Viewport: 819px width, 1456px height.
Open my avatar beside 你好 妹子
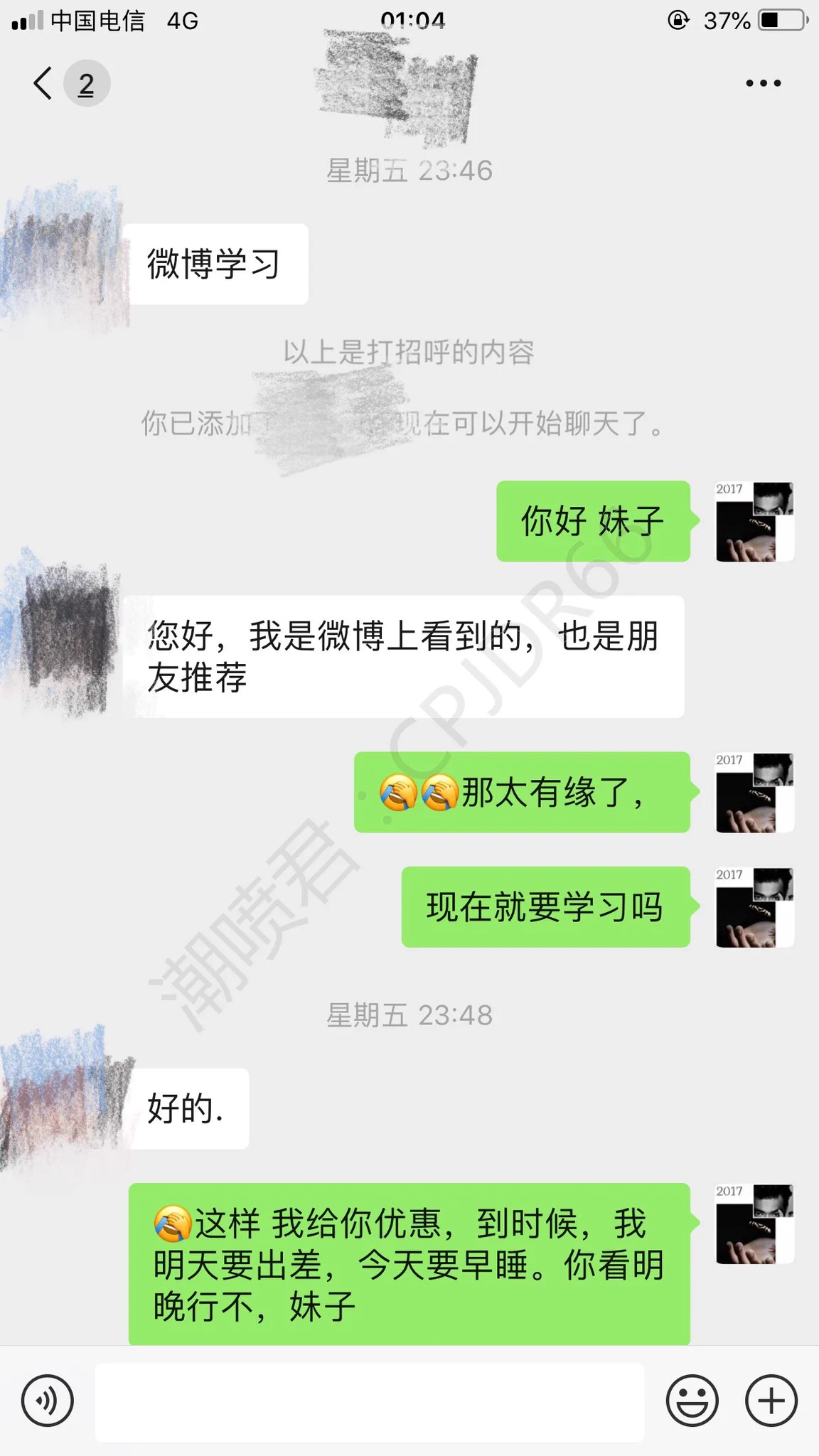[754, 522]
